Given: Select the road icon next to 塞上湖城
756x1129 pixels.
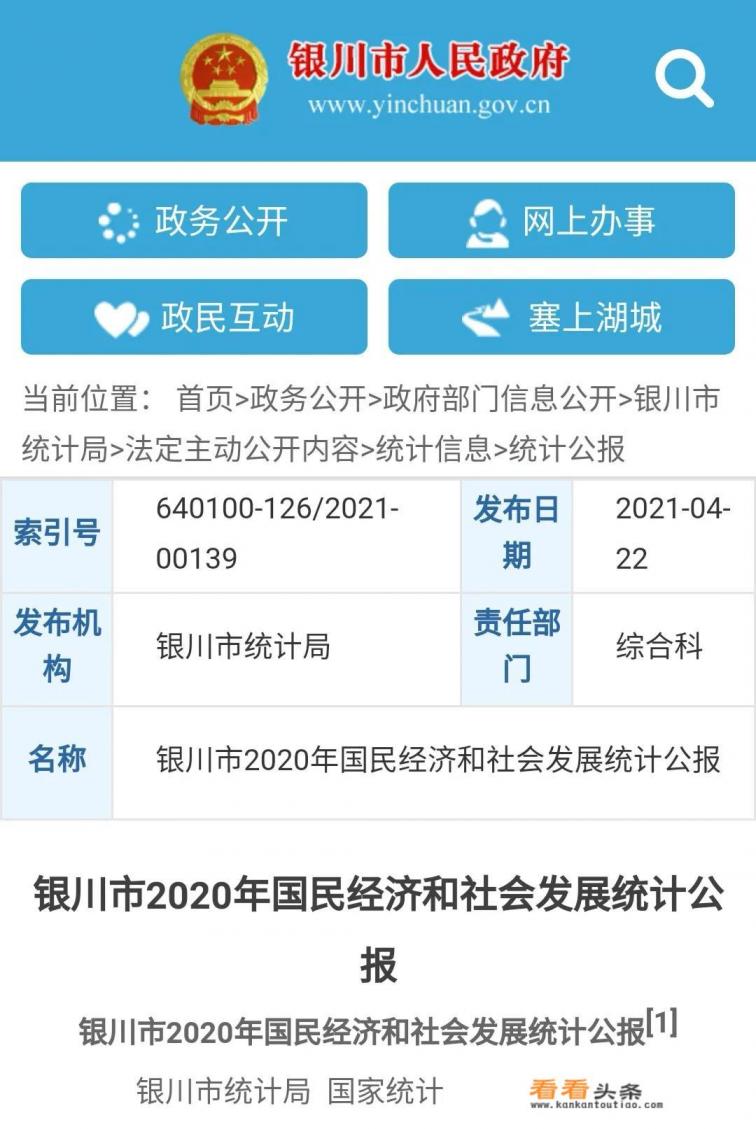Looking at the screenshot, I should click(x=484, y=316).
